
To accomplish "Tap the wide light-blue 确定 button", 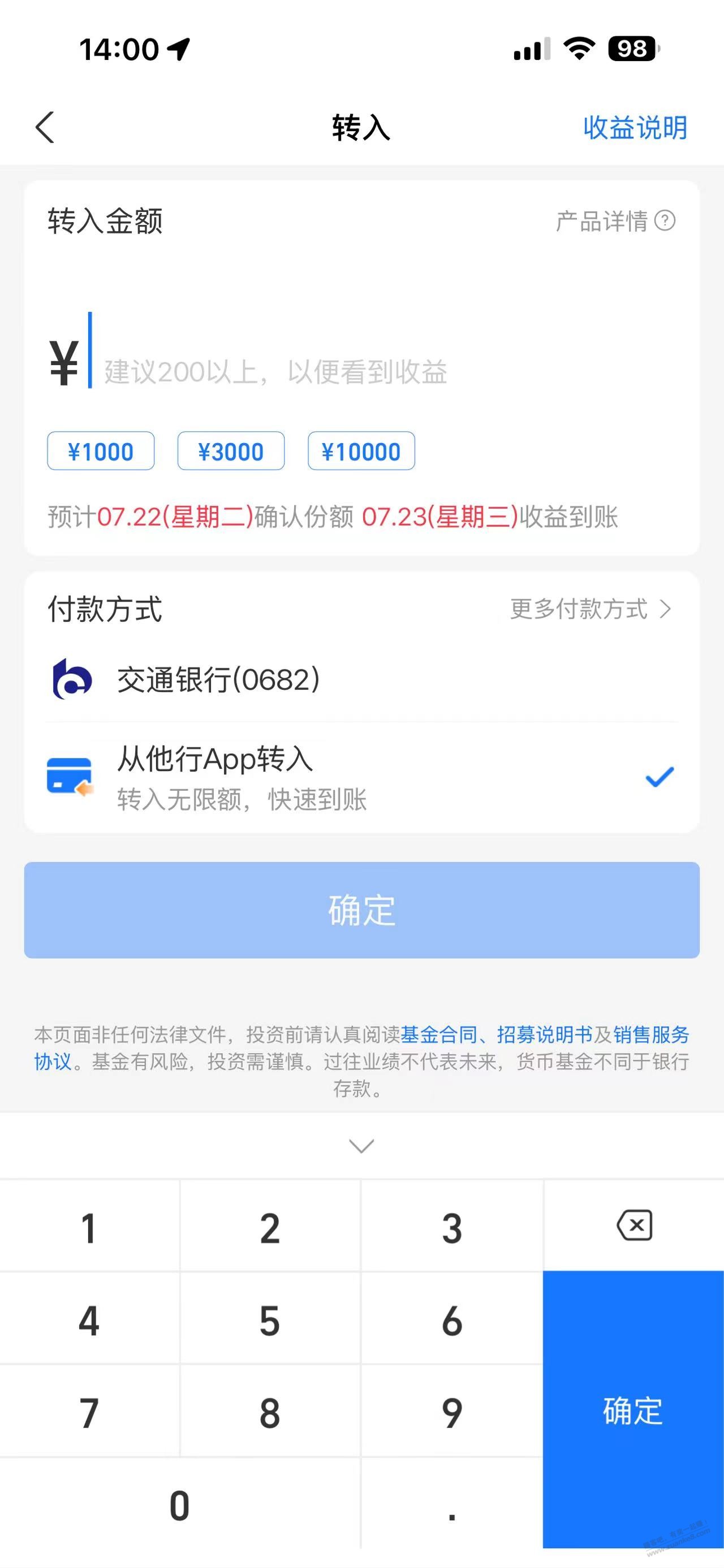I will click(x=361, y=910).
